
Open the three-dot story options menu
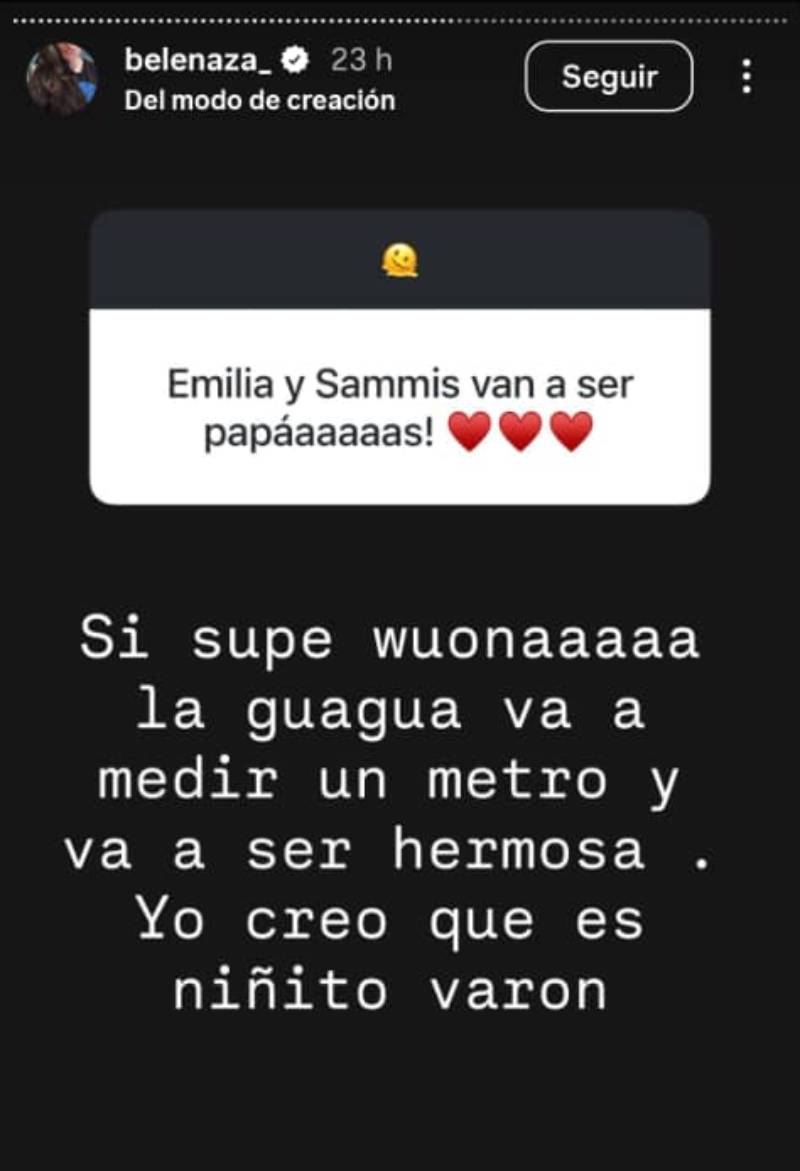point(746,77)
